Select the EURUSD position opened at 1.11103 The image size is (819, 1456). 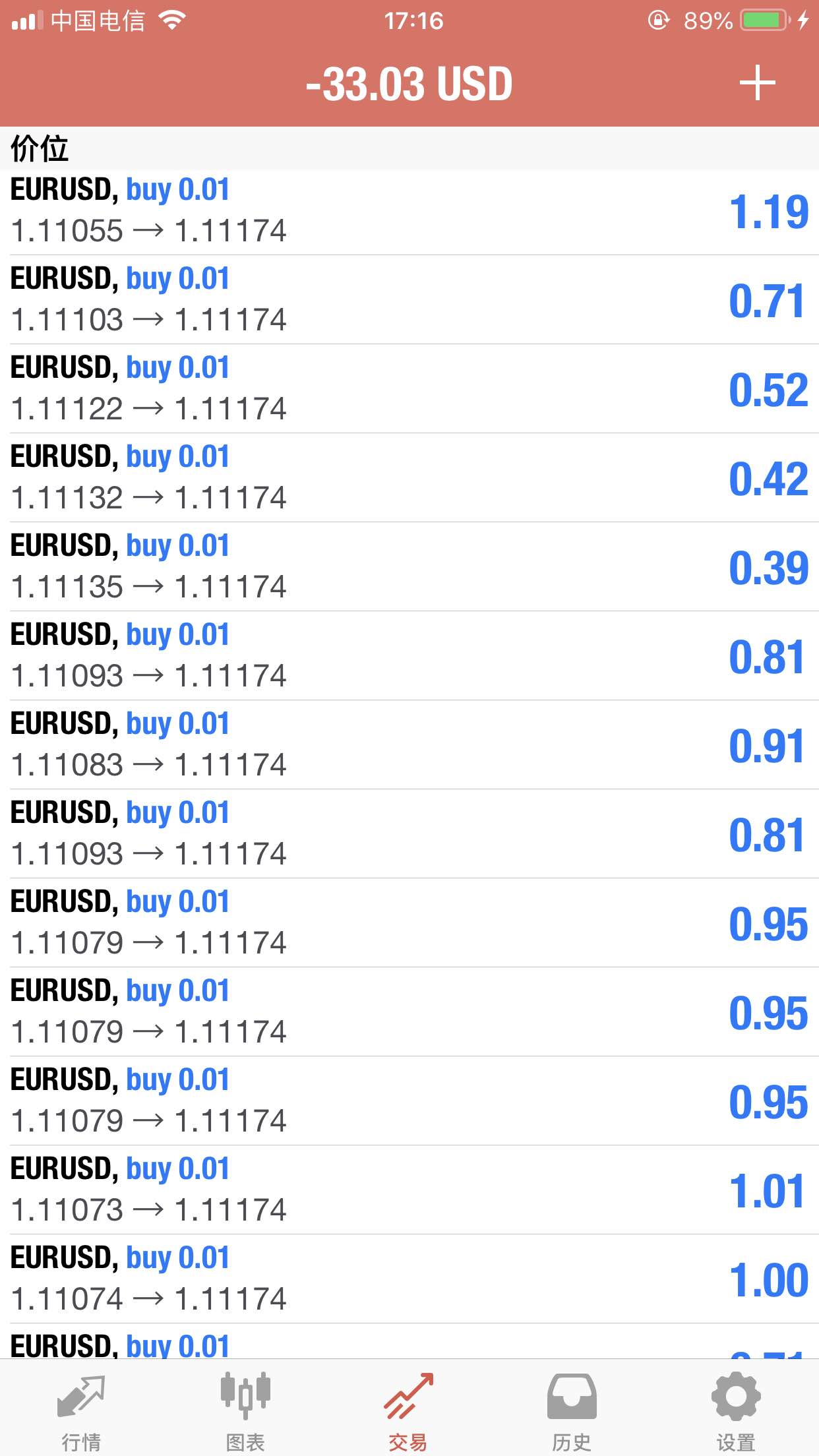point(409,300)
